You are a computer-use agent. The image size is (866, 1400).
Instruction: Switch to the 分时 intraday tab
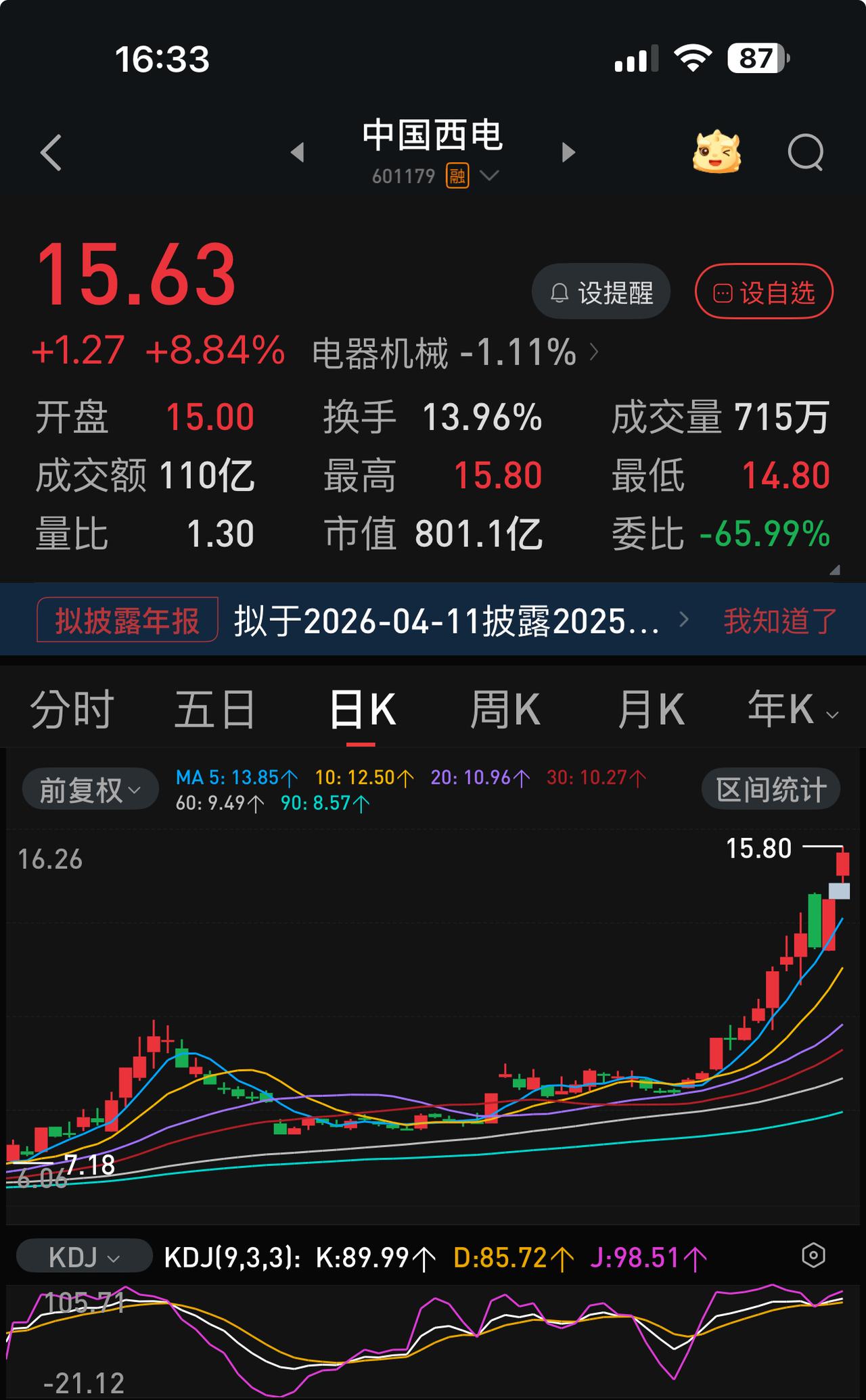click(x=71, y=707)
